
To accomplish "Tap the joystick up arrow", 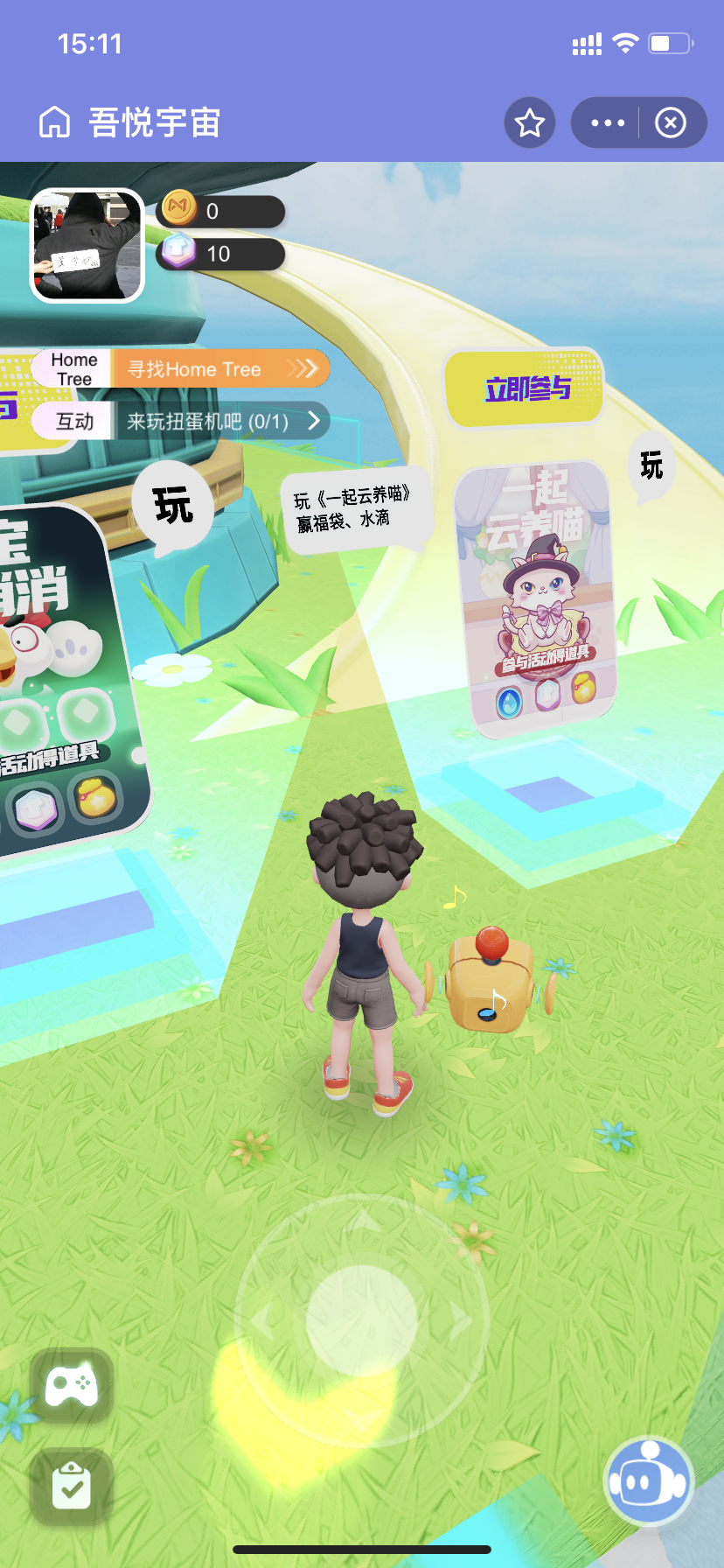I will pos(362,1222).
